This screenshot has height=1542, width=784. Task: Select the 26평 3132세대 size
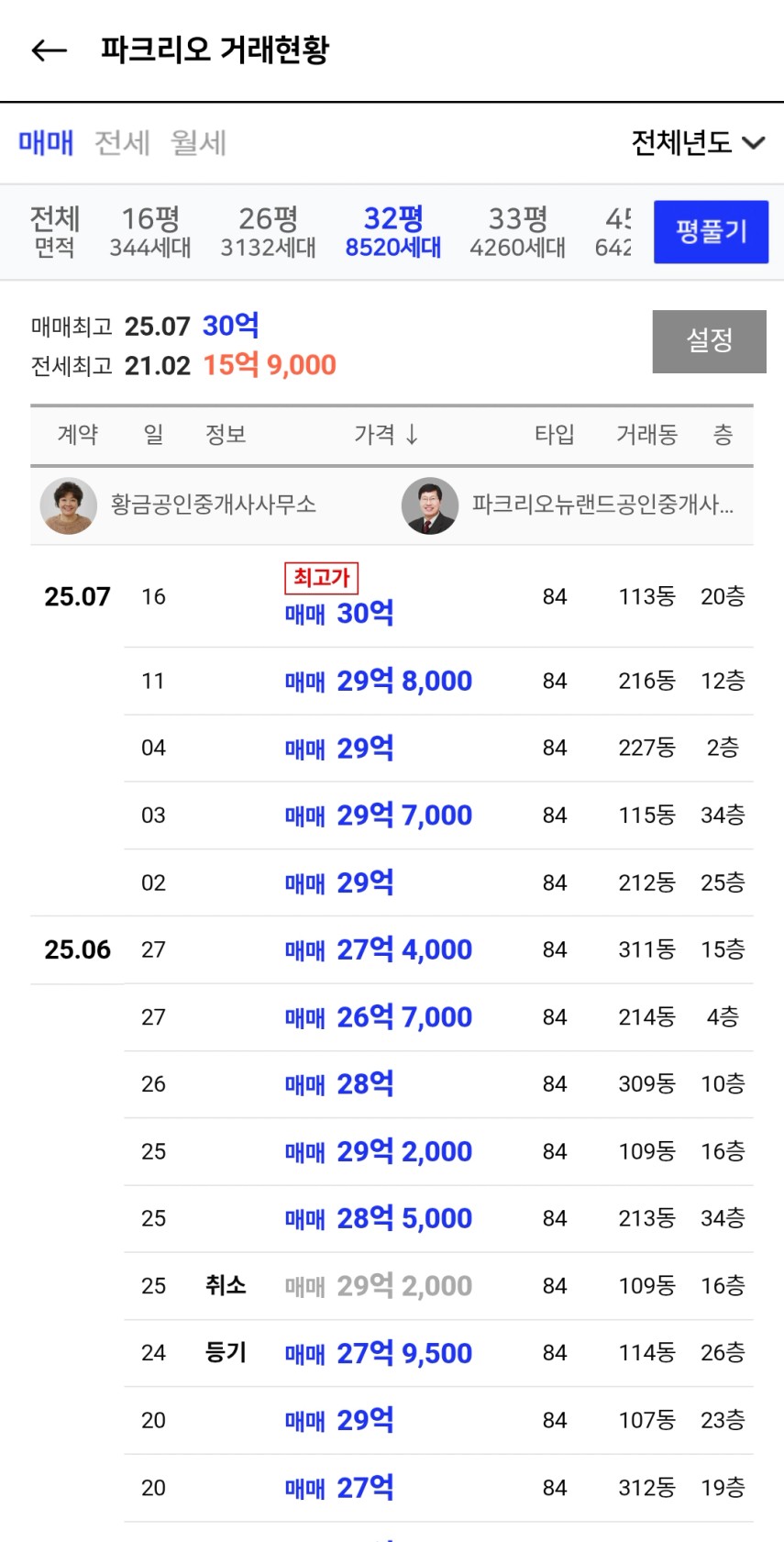(268, 232)
